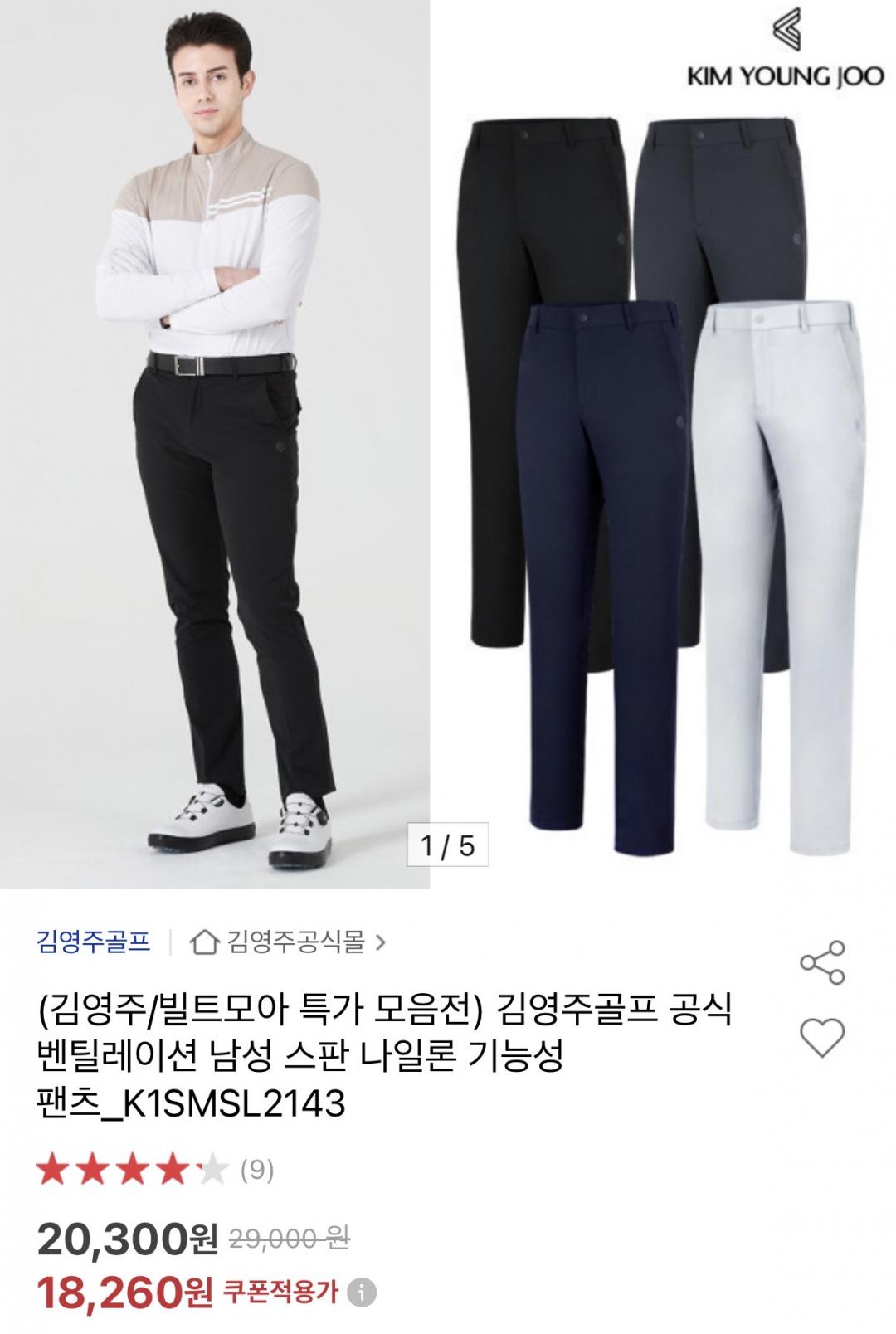Open the 9 reviews star rating
Viewport: 896px width, 1334px height.
point(155,1170)
